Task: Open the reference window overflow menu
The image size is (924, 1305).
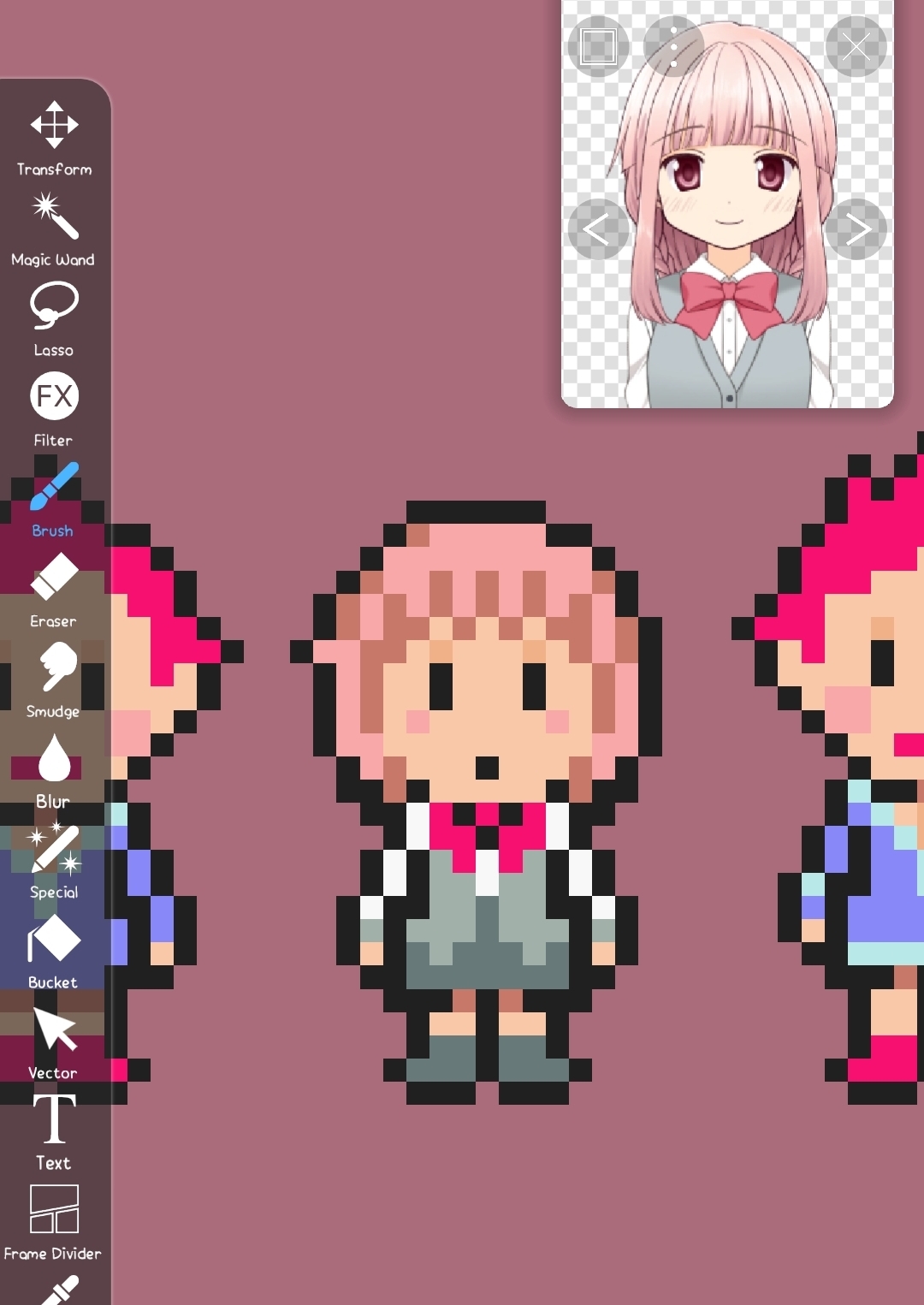Action: click(673, 46)
